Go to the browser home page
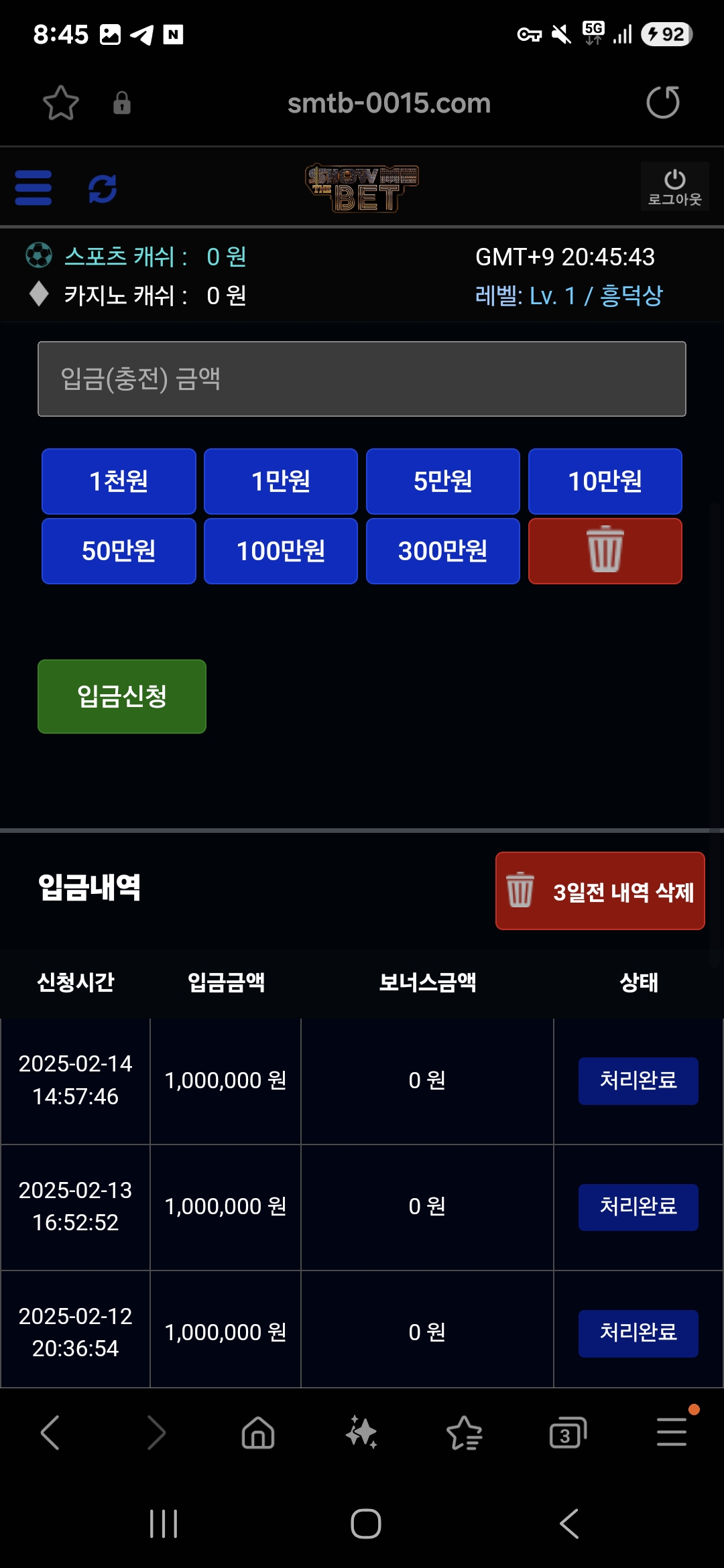The height and width of the screenshot is (1568, 724). 258,1433
